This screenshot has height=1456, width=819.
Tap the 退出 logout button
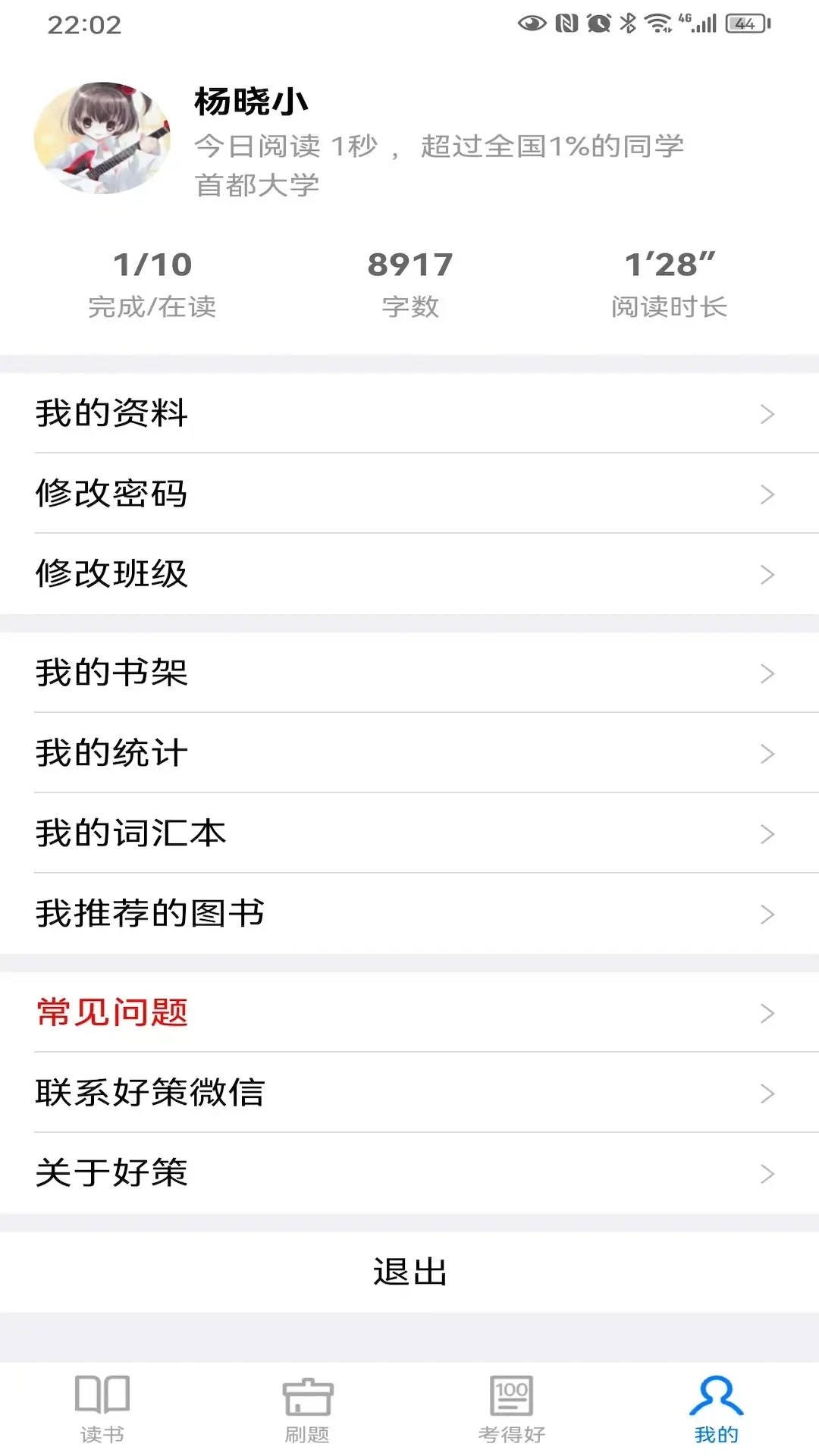pos(409,1272)
